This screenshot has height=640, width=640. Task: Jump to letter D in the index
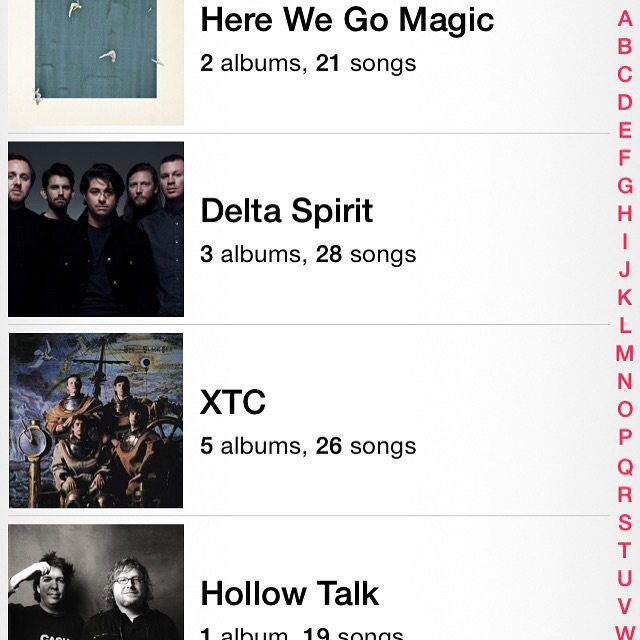[x=625, y=102]
